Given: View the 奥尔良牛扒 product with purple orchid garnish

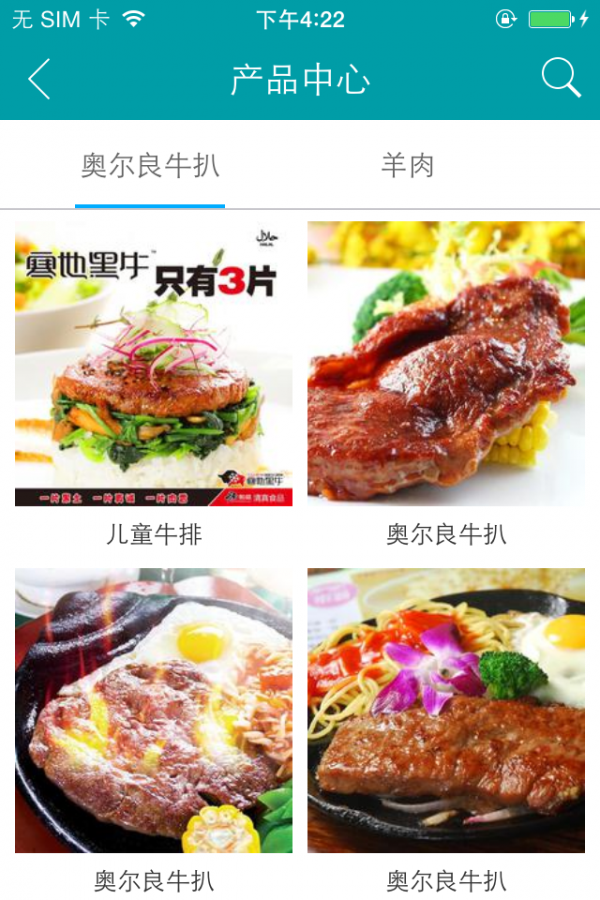Looking at the screenshot, I should (x=446, y=710).
